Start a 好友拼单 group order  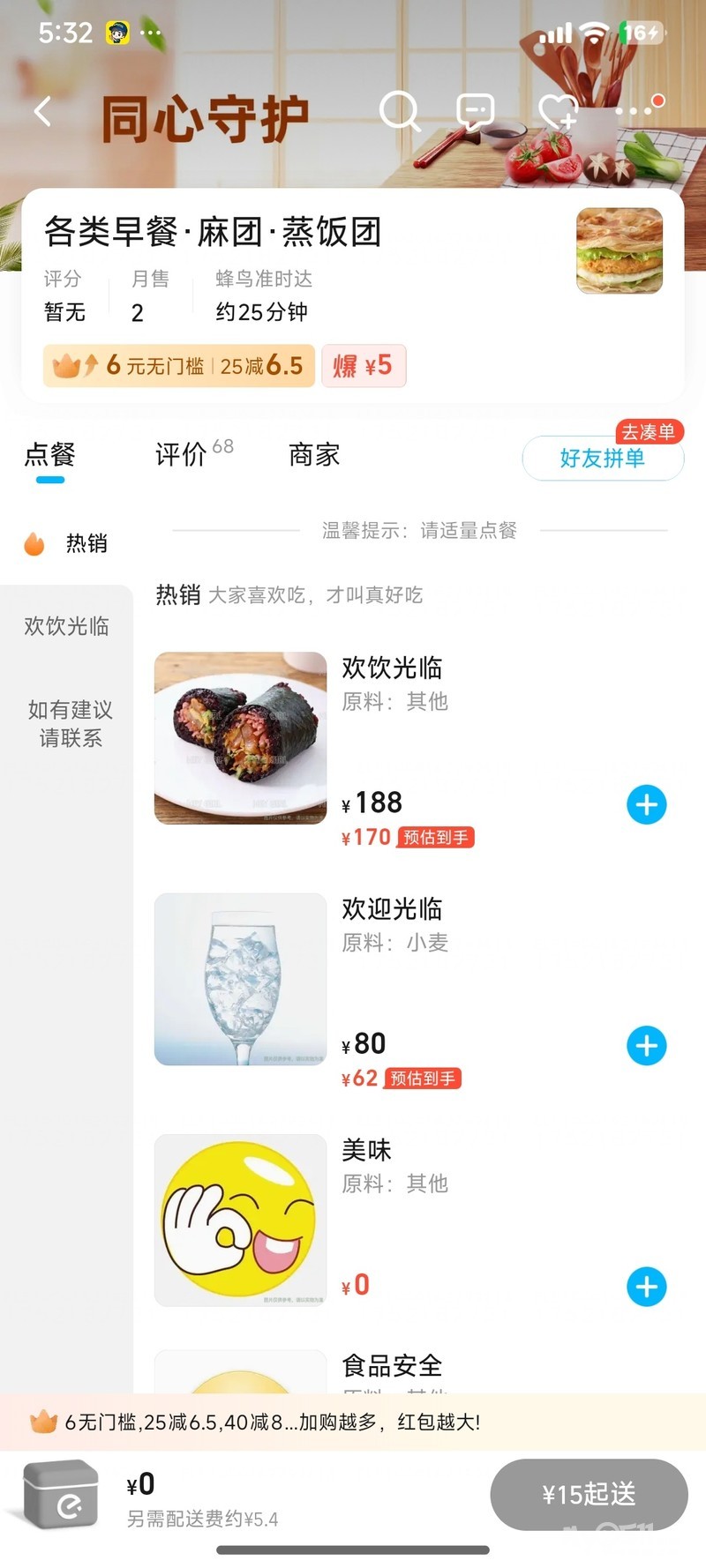603,458
